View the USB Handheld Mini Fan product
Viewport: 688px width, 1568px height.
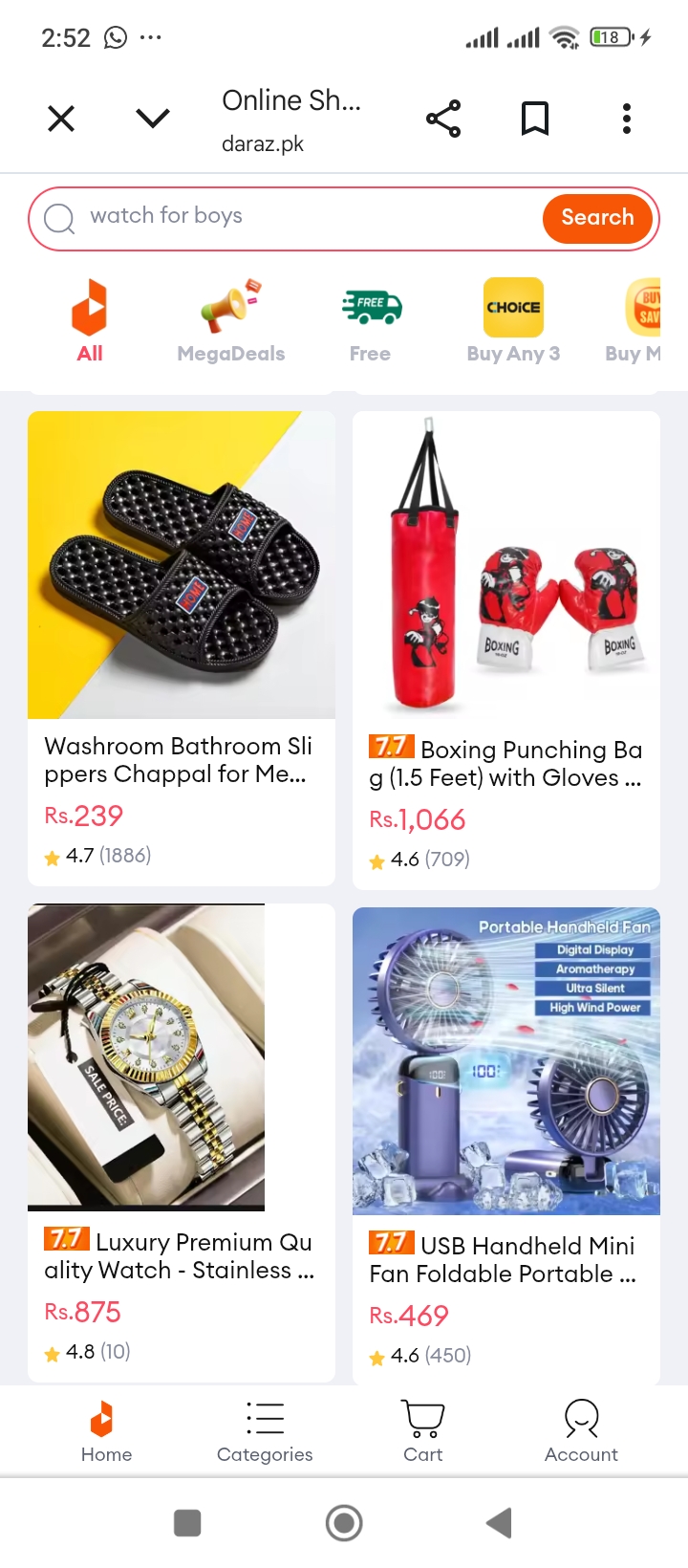pyautogui.click(x=506, y=1145)
